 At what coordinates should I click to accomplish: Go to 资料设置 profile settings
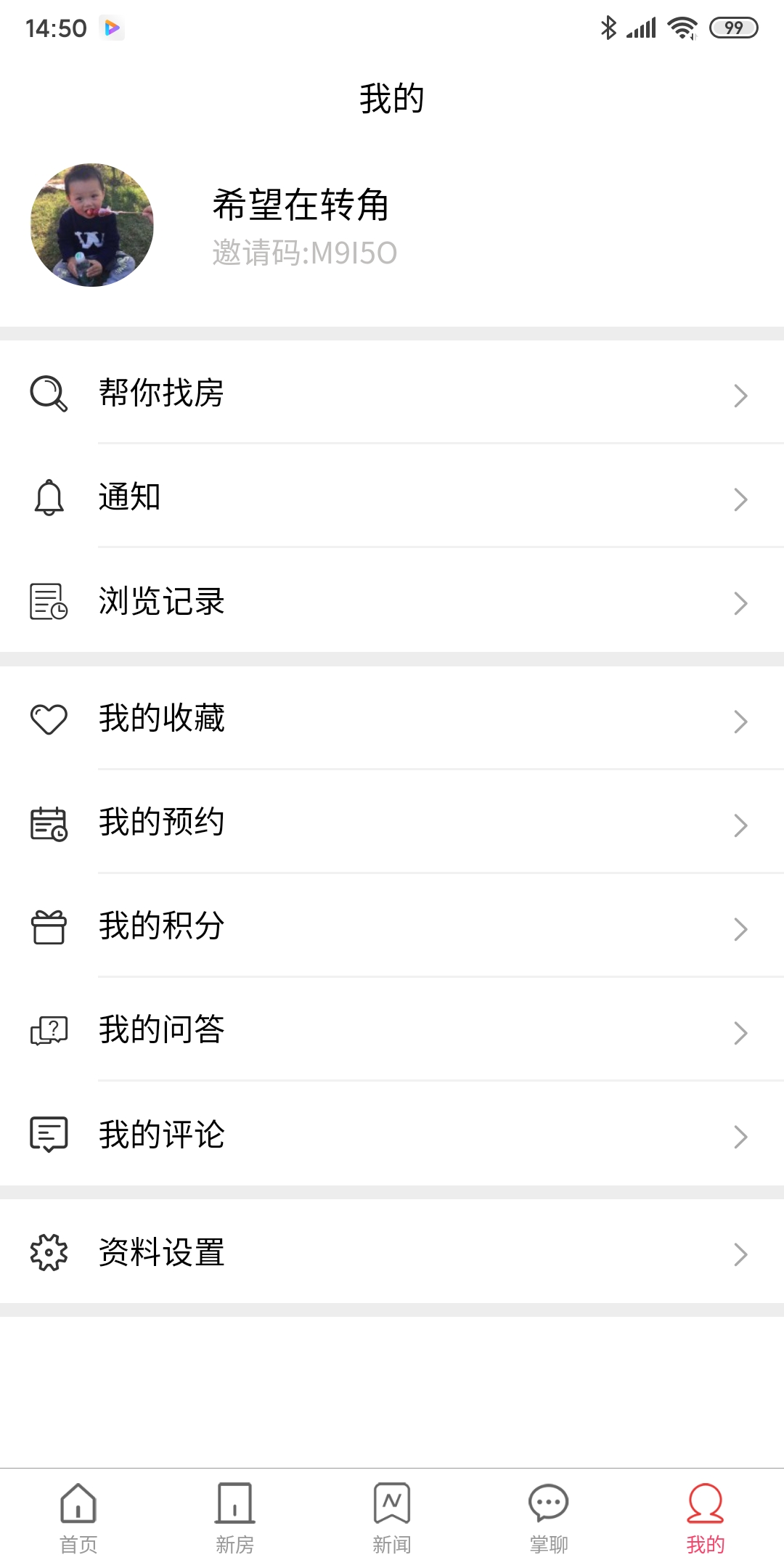392,1253
